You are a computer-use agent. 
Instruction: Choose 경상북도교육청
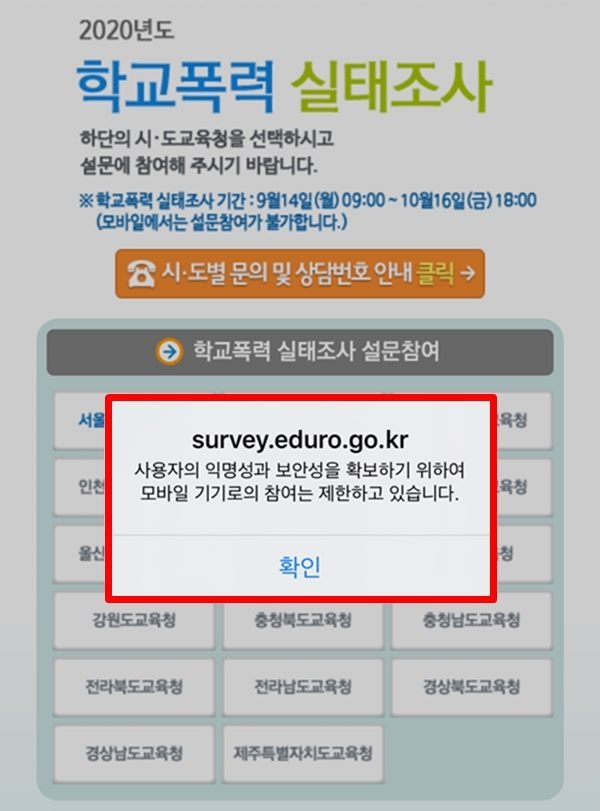pyautogui.click(x=471, y=687)
